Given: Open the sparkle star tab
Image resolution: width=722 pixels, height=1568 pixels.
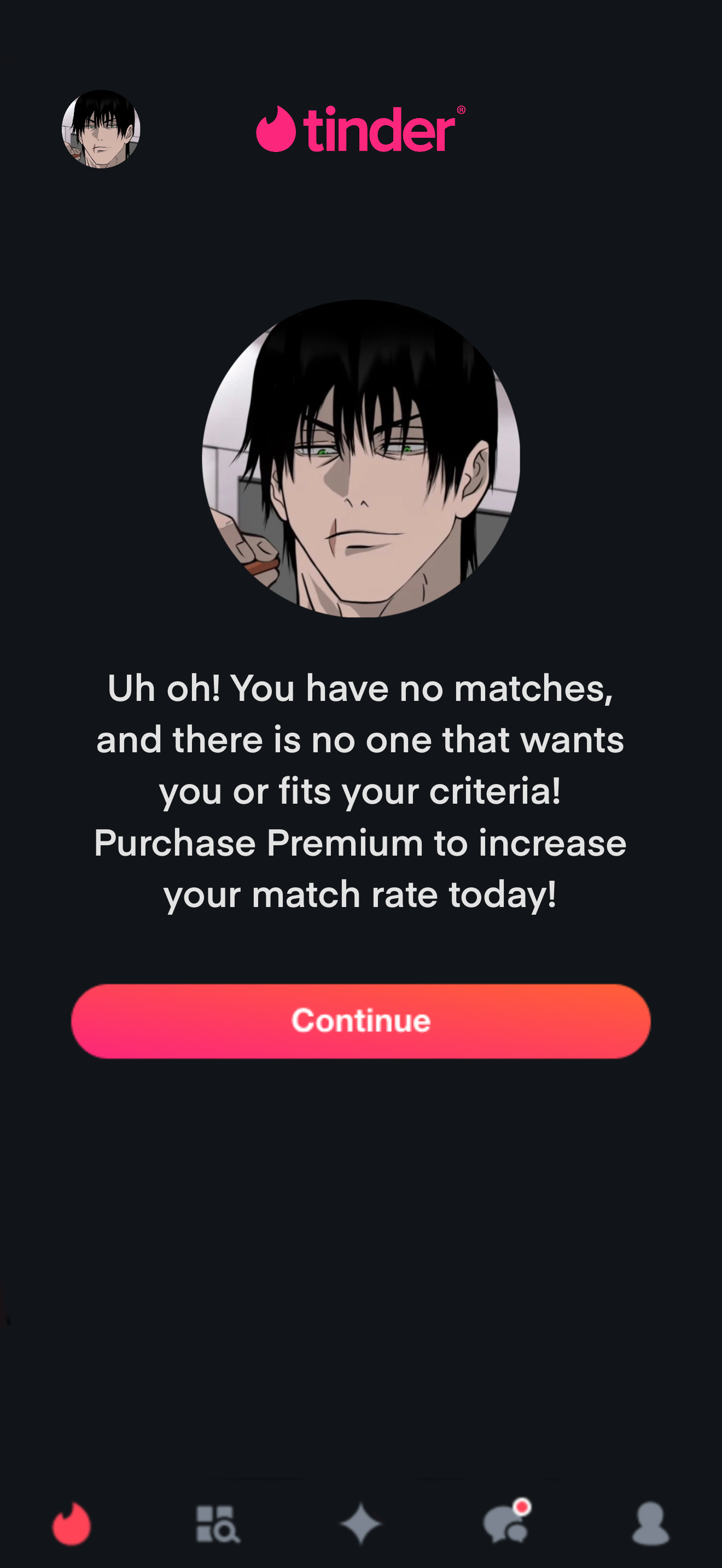Looking at the screenshot, I should pyautogui.click(x=360, y=1524).
